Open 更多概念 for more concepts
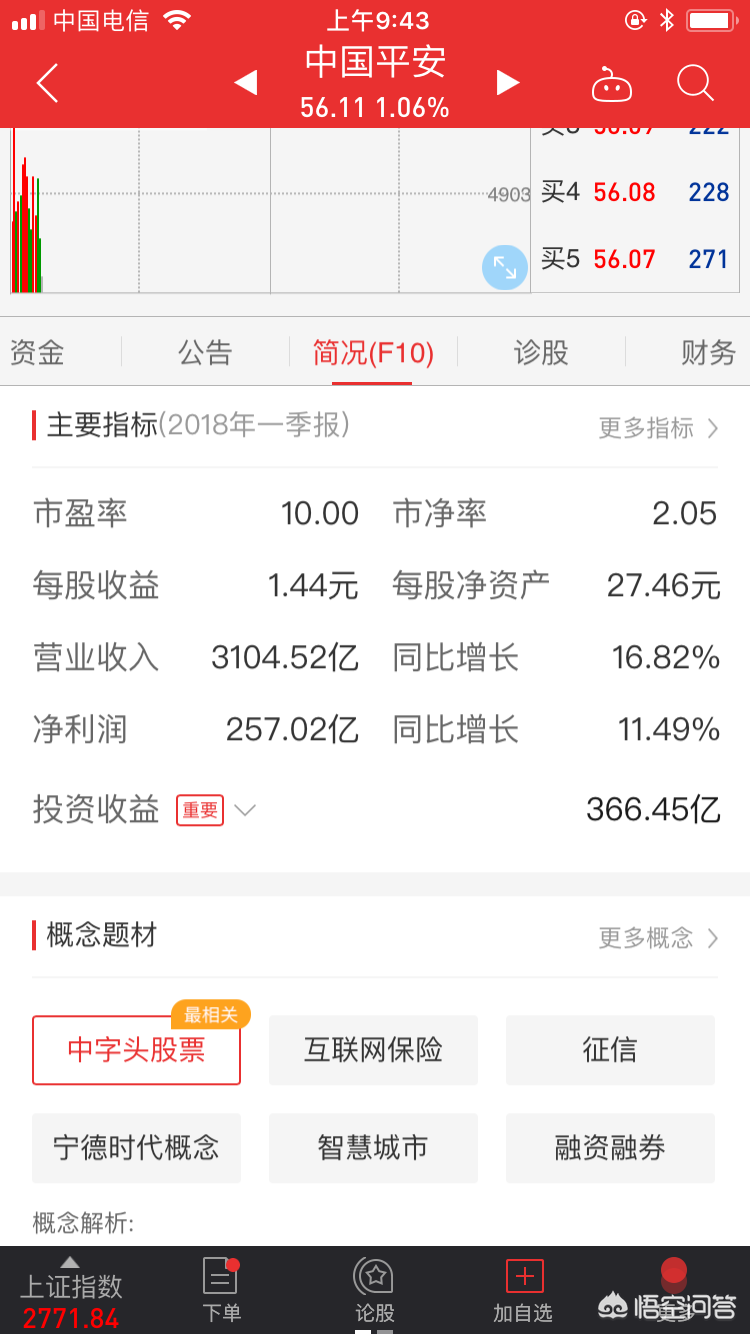Viewport: 750px width, 1334px height. (658, 938)
